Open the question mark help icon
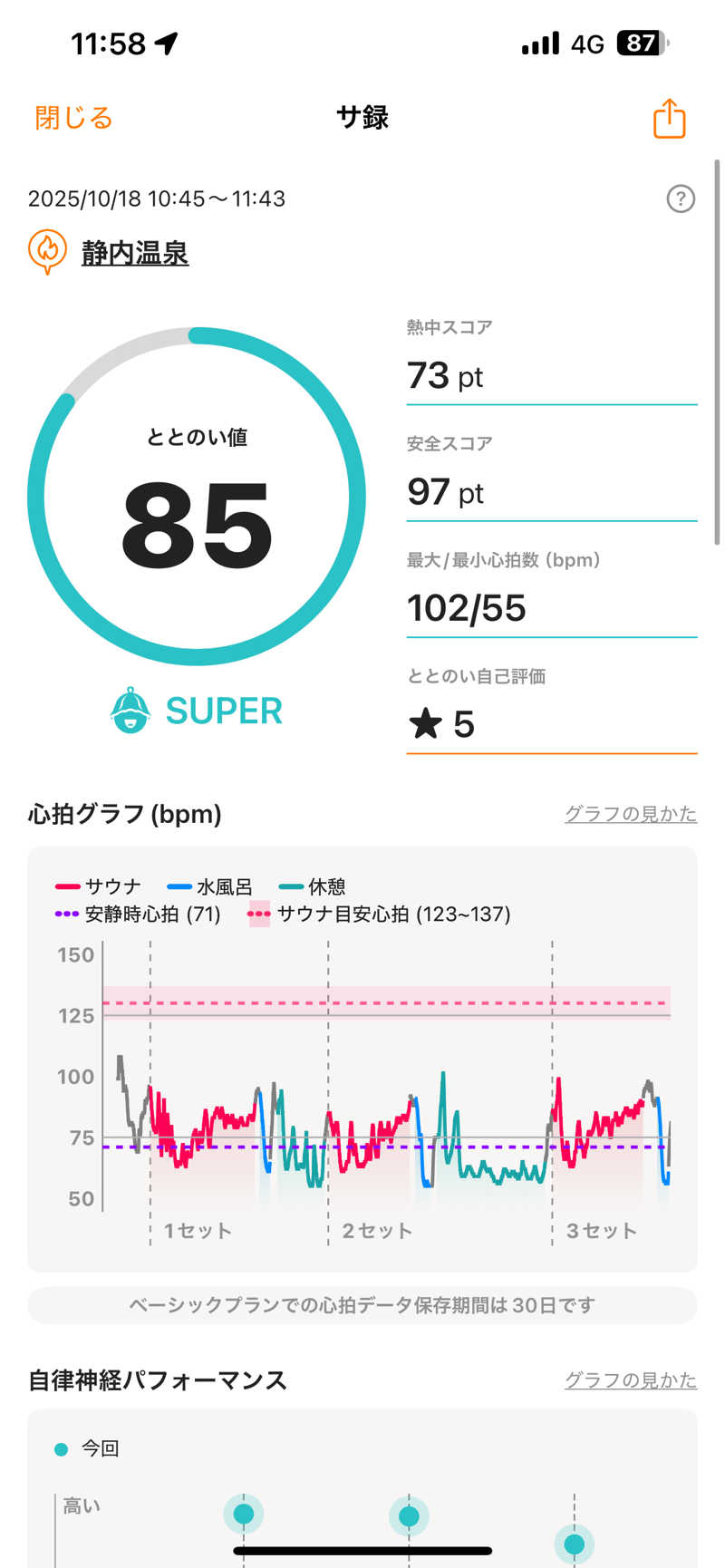Screen dimensions: 725x1568 [681, 198]
